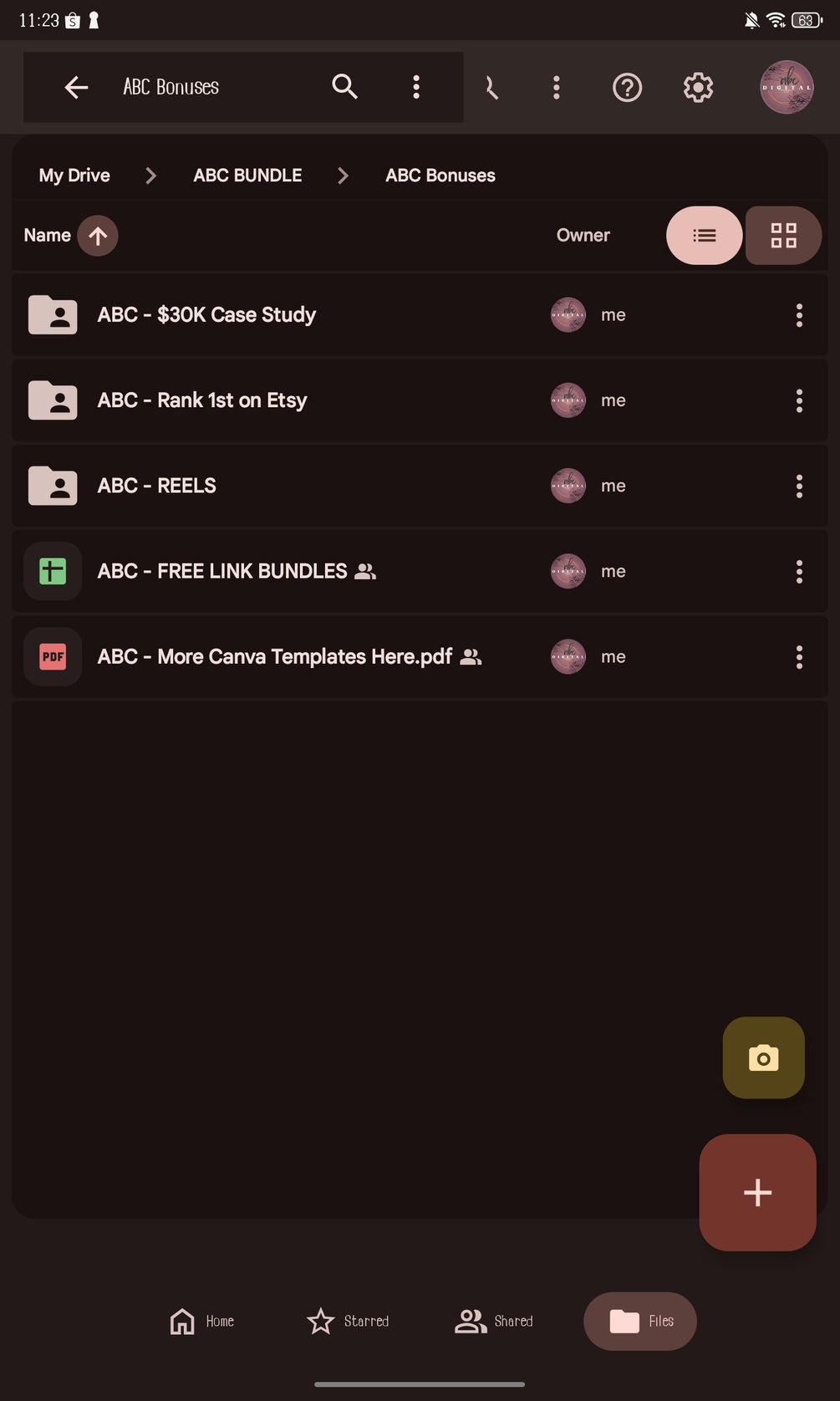Open the settings gear
840x1401 pixels.
tap(698, 87)
